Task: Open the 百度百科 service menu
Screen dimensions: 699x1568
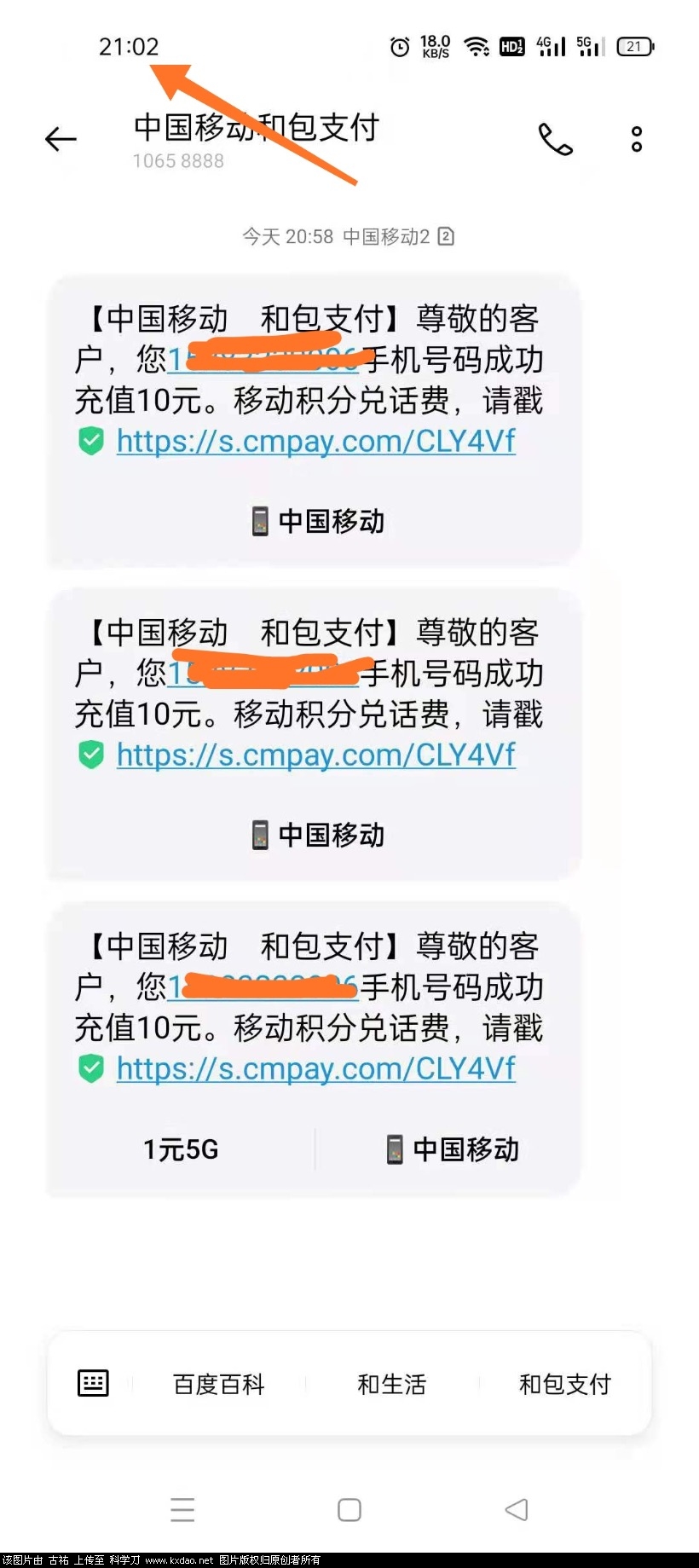Action: pos(219,1384)
